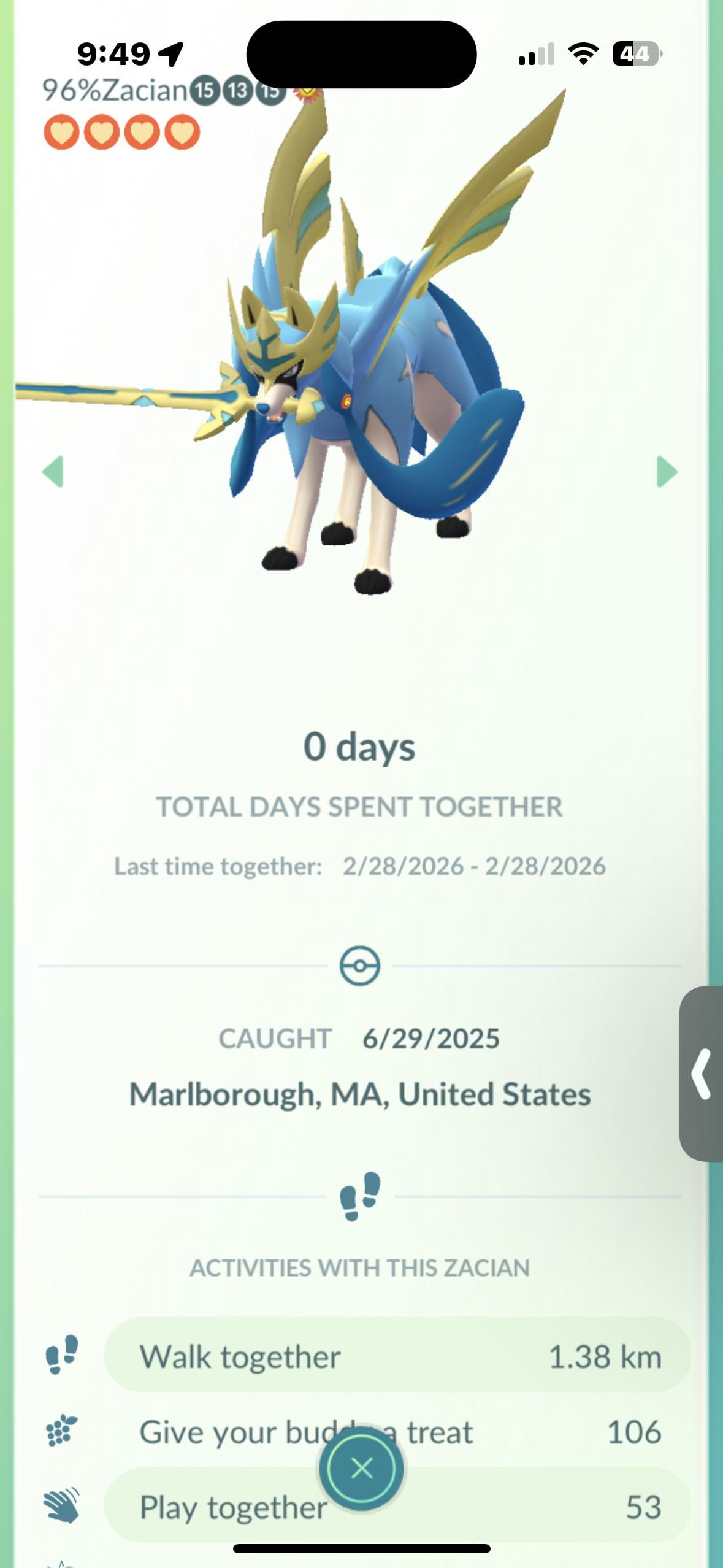Go to the previous buddy with left arrow
723x1568 pixels.
pos(53,471)
